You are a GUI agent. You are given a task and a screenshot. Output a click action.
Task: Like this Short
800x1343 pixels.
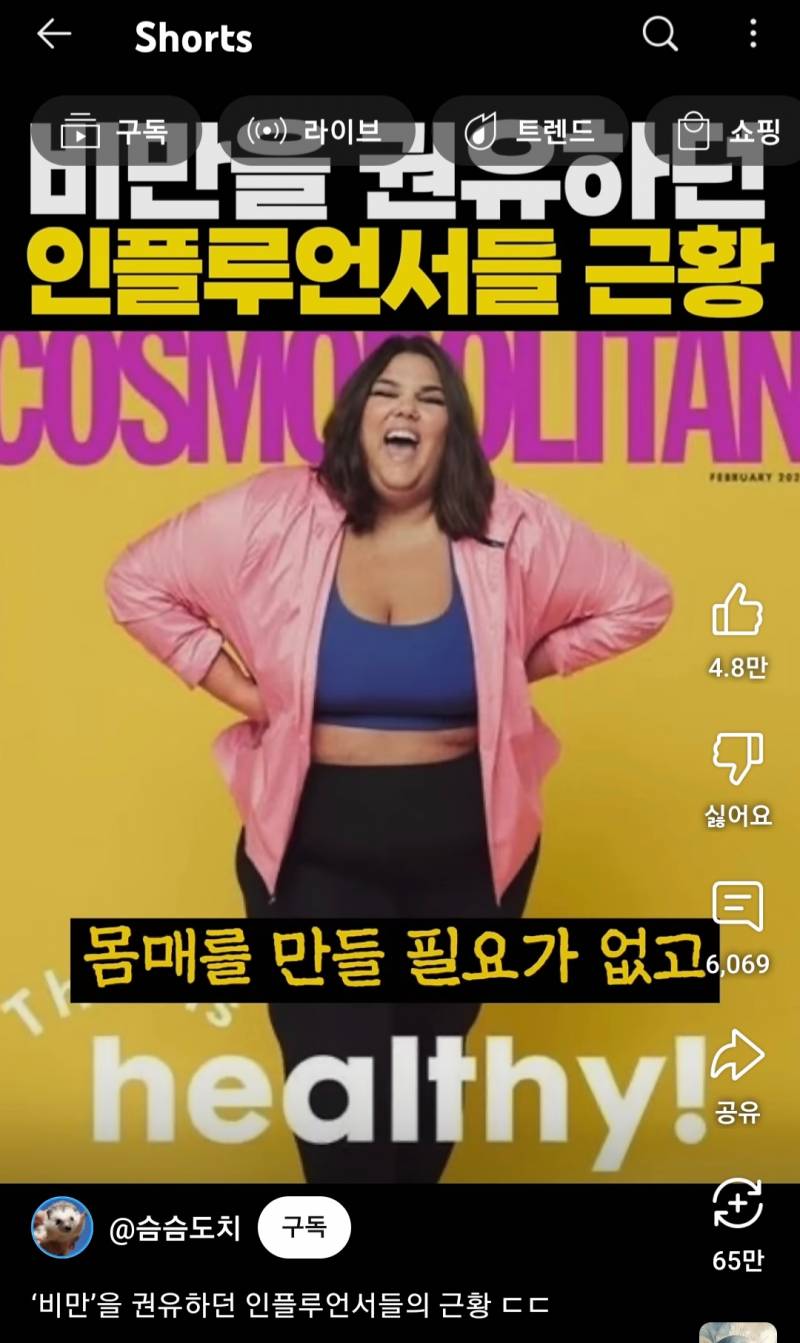tap(738, 611)
